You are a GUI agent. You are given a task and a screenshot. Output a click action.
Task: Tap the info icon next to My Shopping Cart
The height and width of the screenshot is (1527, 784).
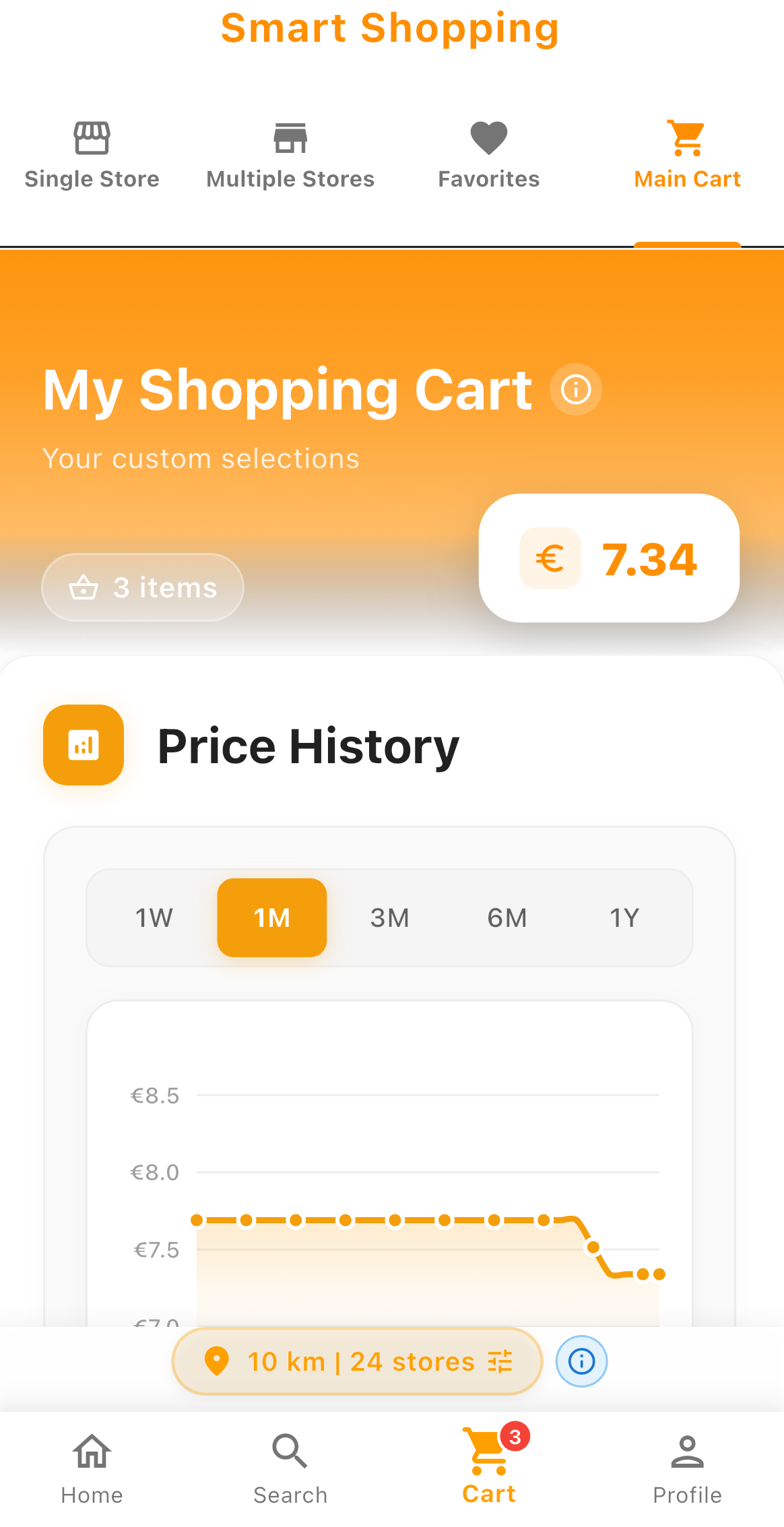(x=575, y=389)
